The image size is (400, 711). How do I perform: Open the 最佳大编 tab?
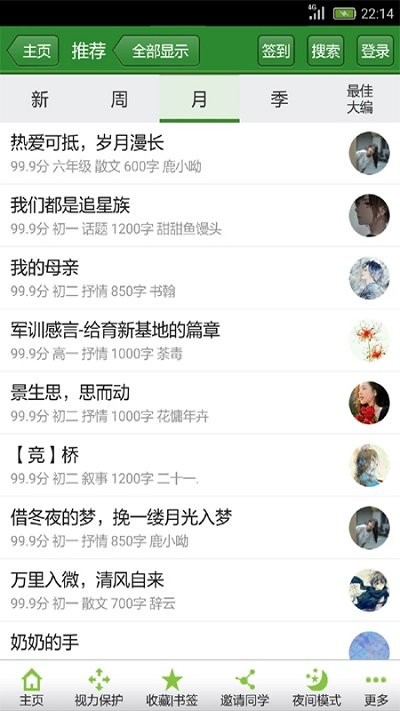[360, 99]
